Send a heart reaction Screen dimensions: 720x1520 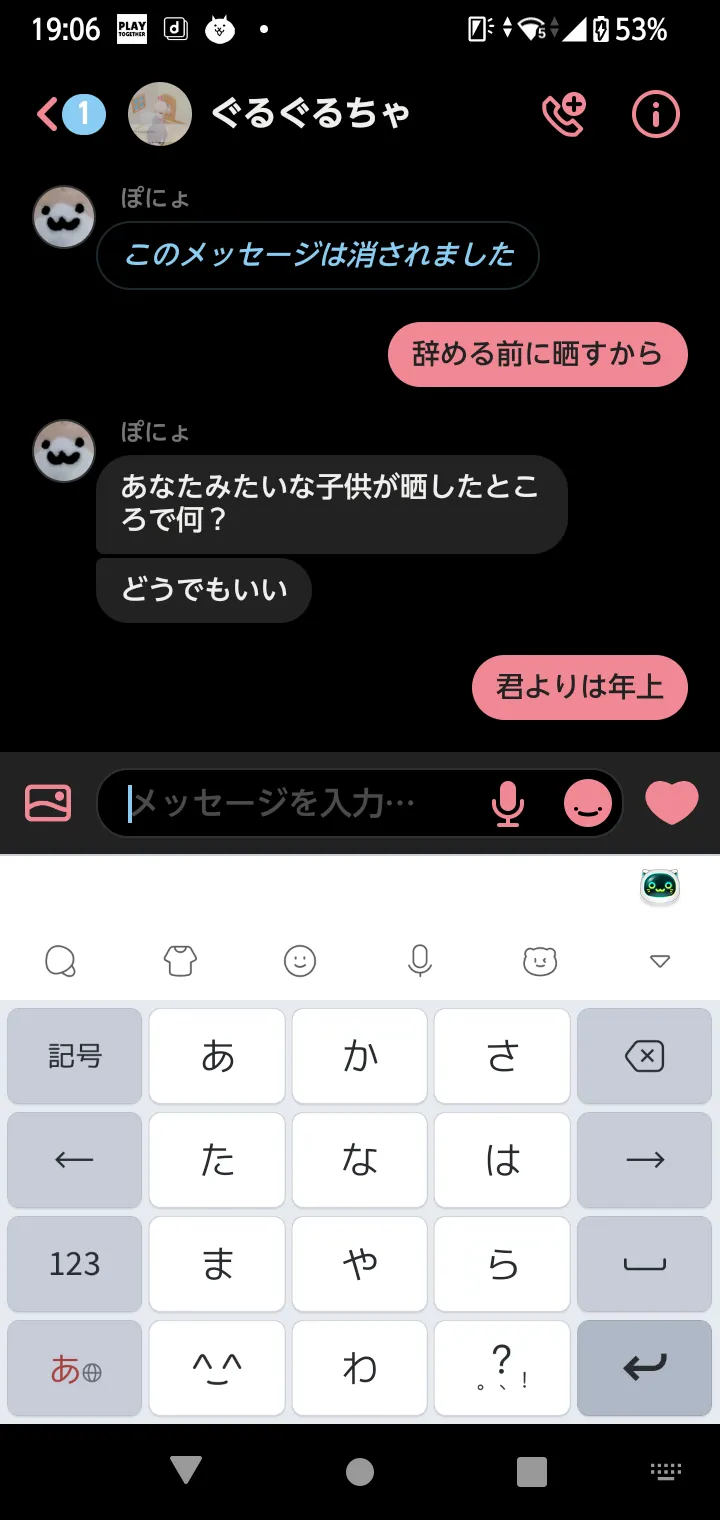coord(671,802)
